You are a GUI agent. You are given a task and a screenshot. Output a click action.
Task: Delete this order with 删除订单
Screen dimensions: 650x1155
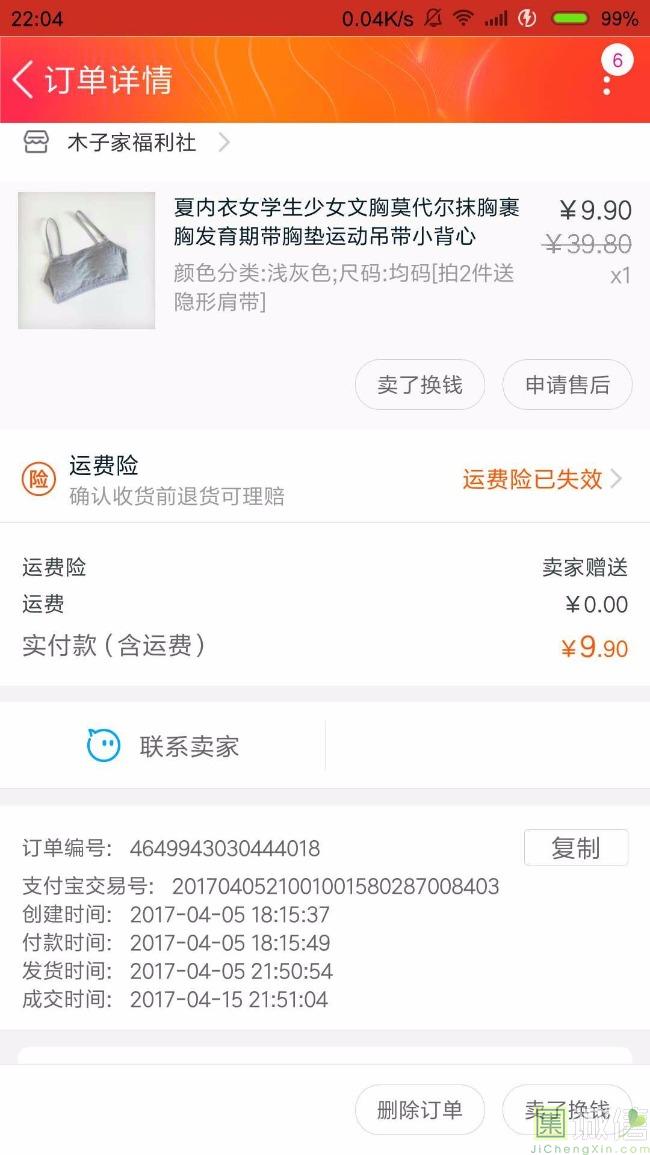pos(420,1109)
